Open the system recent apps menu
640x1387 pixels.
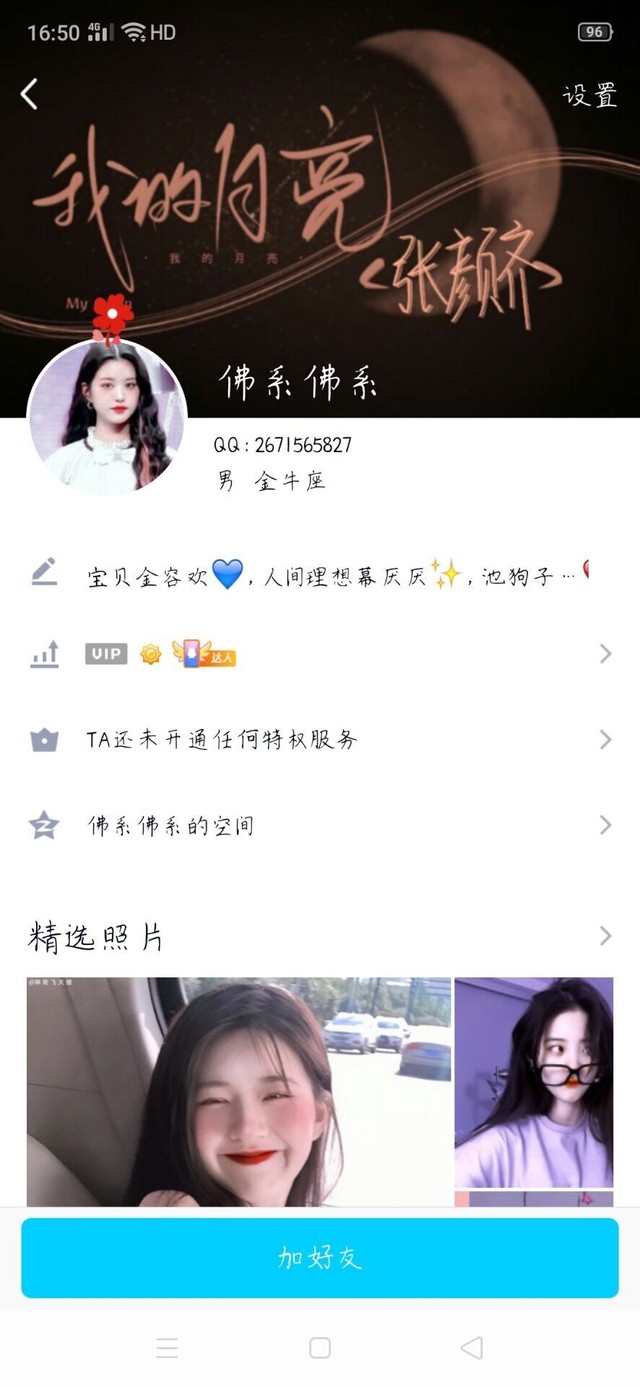pos(167,1348)
